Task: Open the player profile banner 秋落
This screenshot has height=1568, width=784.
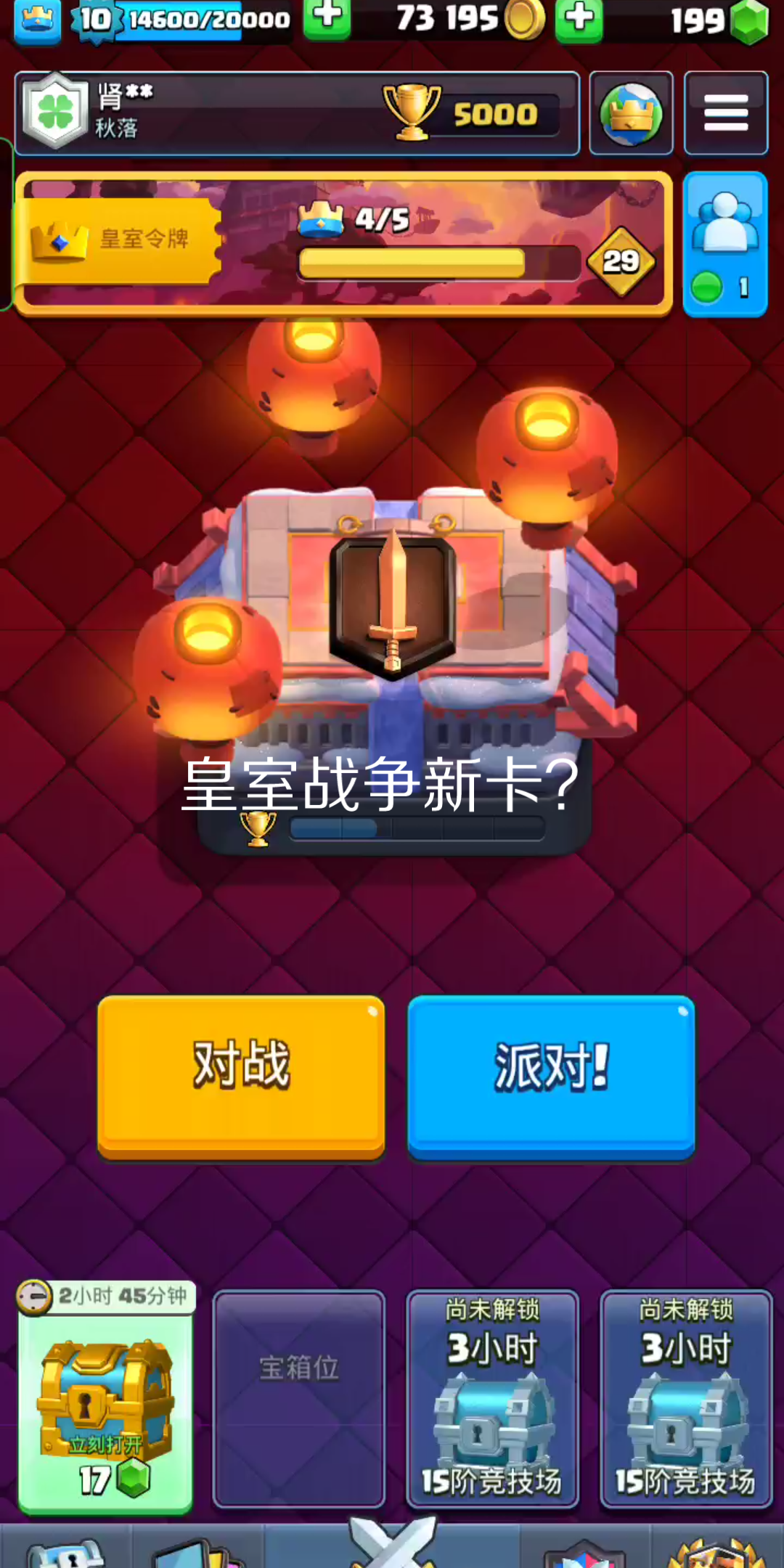Action: [x=297, y=113]
